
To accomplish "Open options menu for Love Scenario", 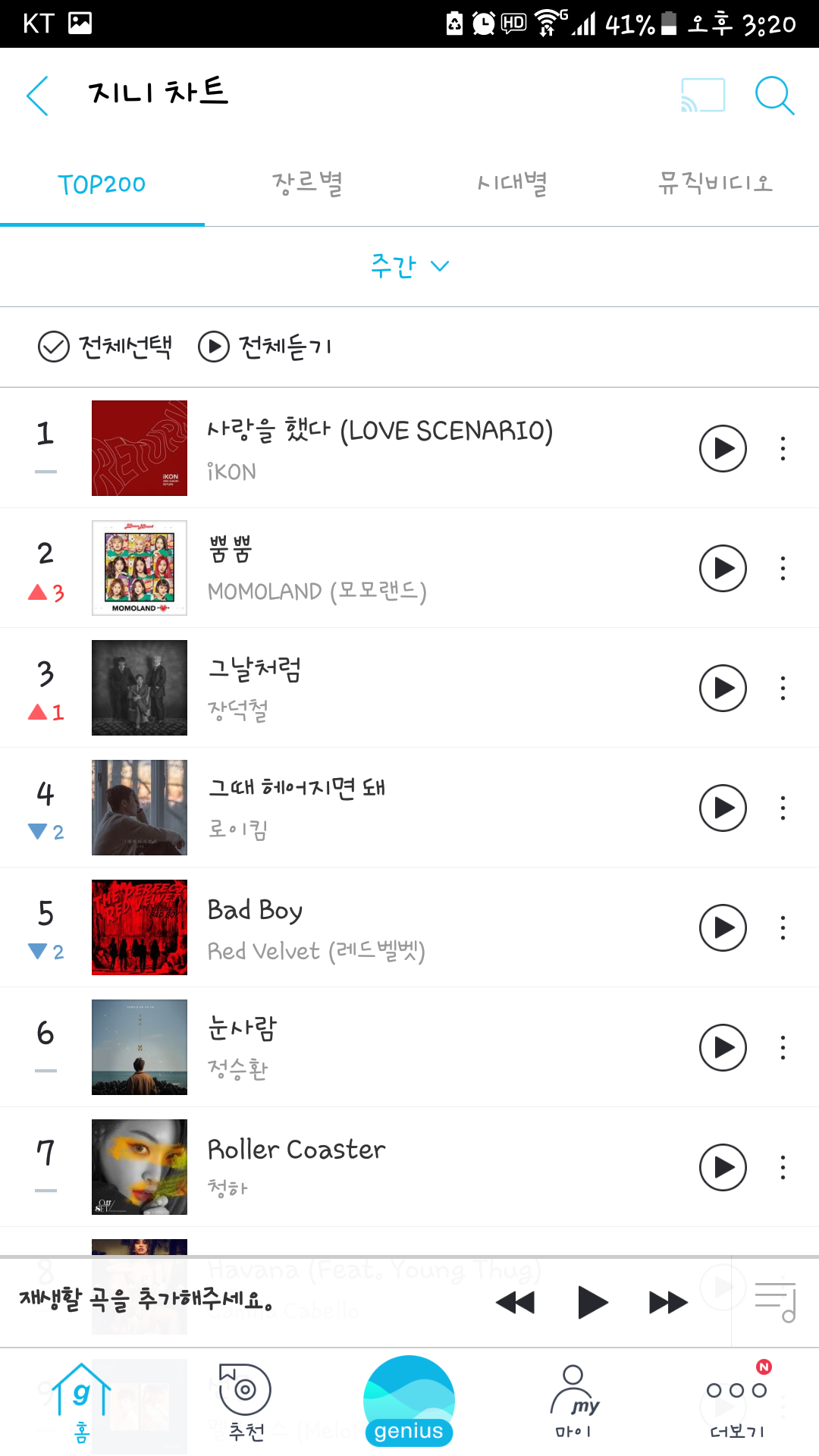I will [x=782, y=448].
